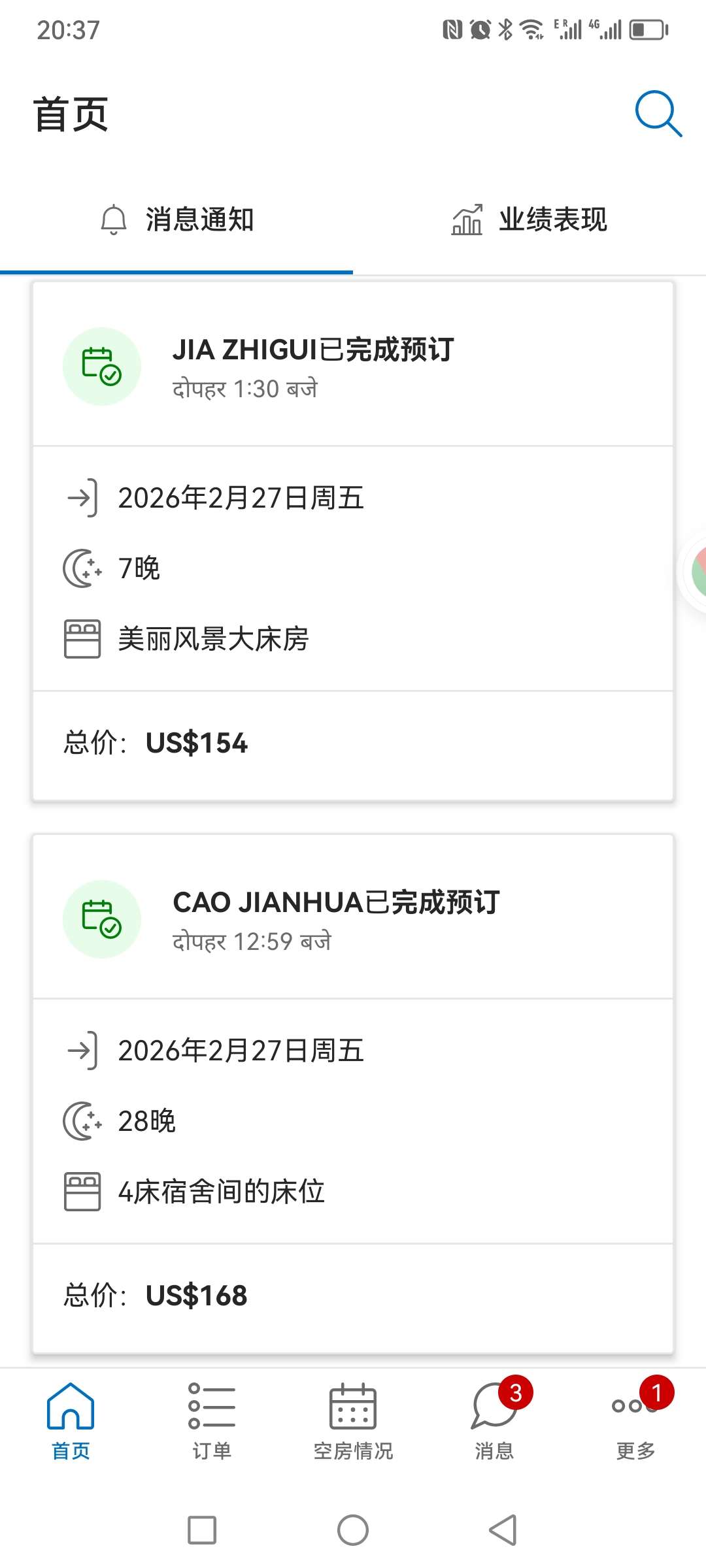
Task: Open the 订单 navigation item
Action: point(212,1422)
